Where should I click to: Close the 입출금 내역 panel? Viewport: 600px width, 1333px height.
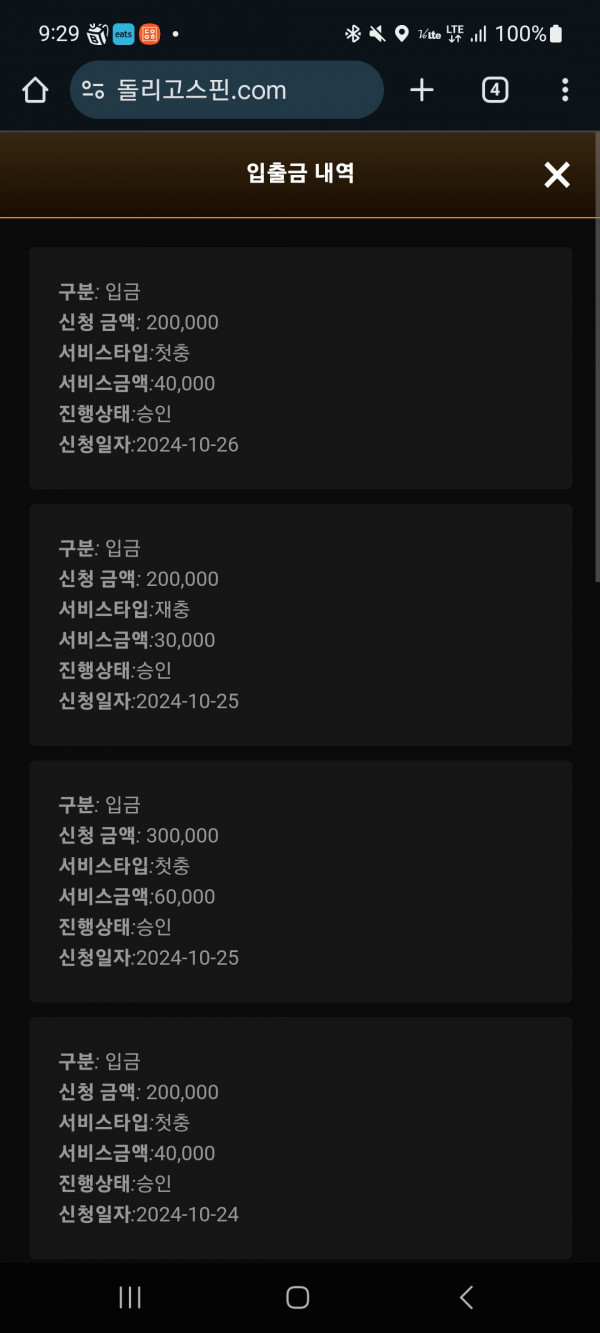pos(557,175)
